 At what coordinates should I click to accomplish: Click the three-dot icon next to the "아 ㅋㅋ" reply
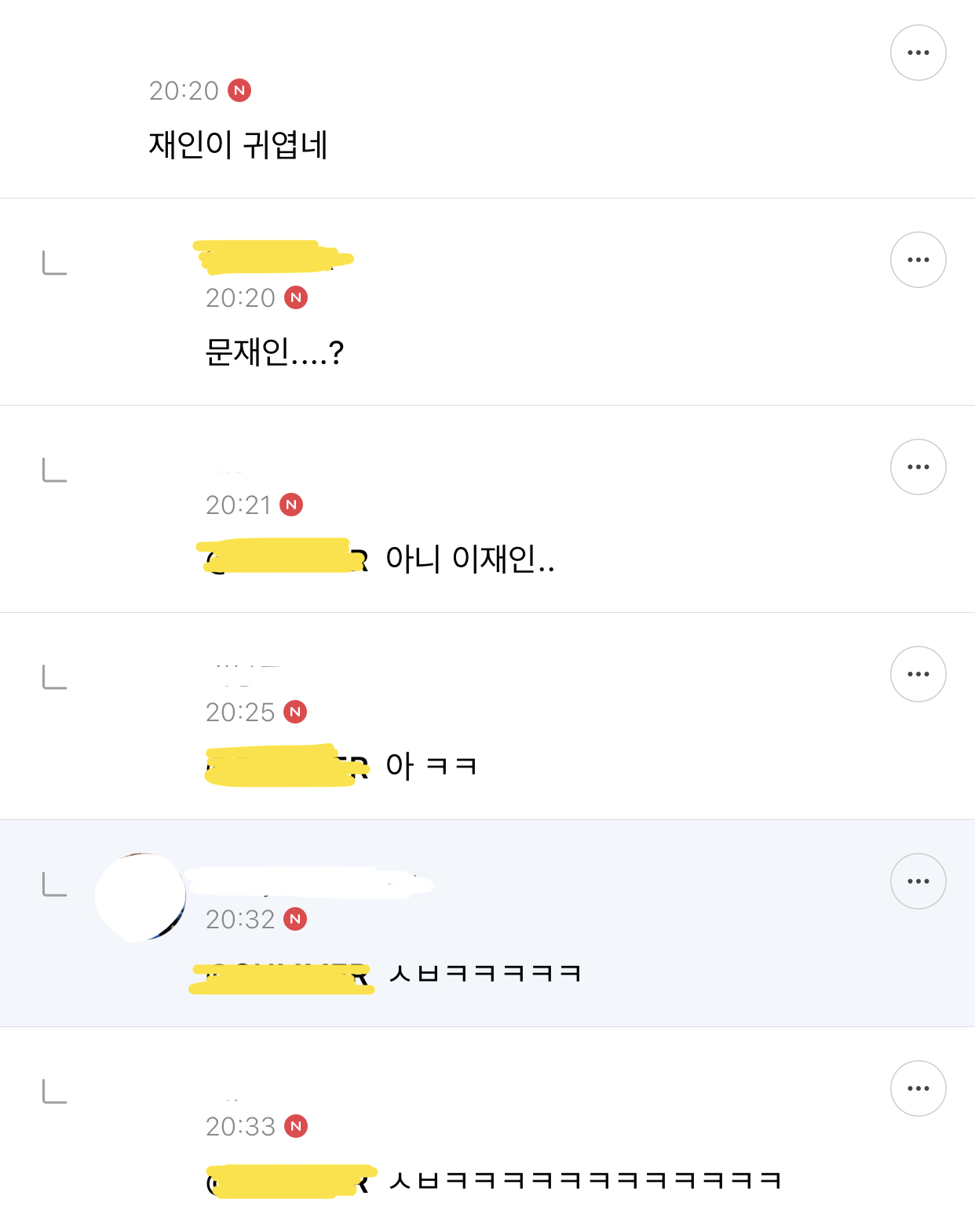click(x=918, y=673)
